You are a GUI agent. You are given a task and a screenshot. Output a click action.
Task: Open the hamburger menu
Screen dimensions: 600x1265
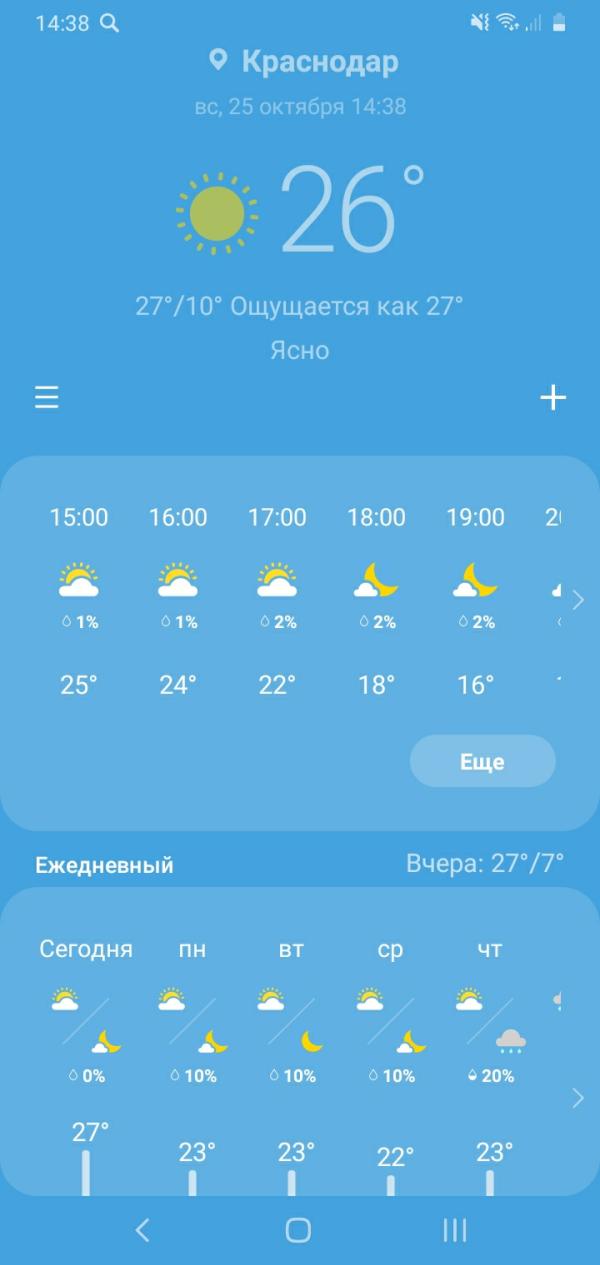tap(47, 398)
